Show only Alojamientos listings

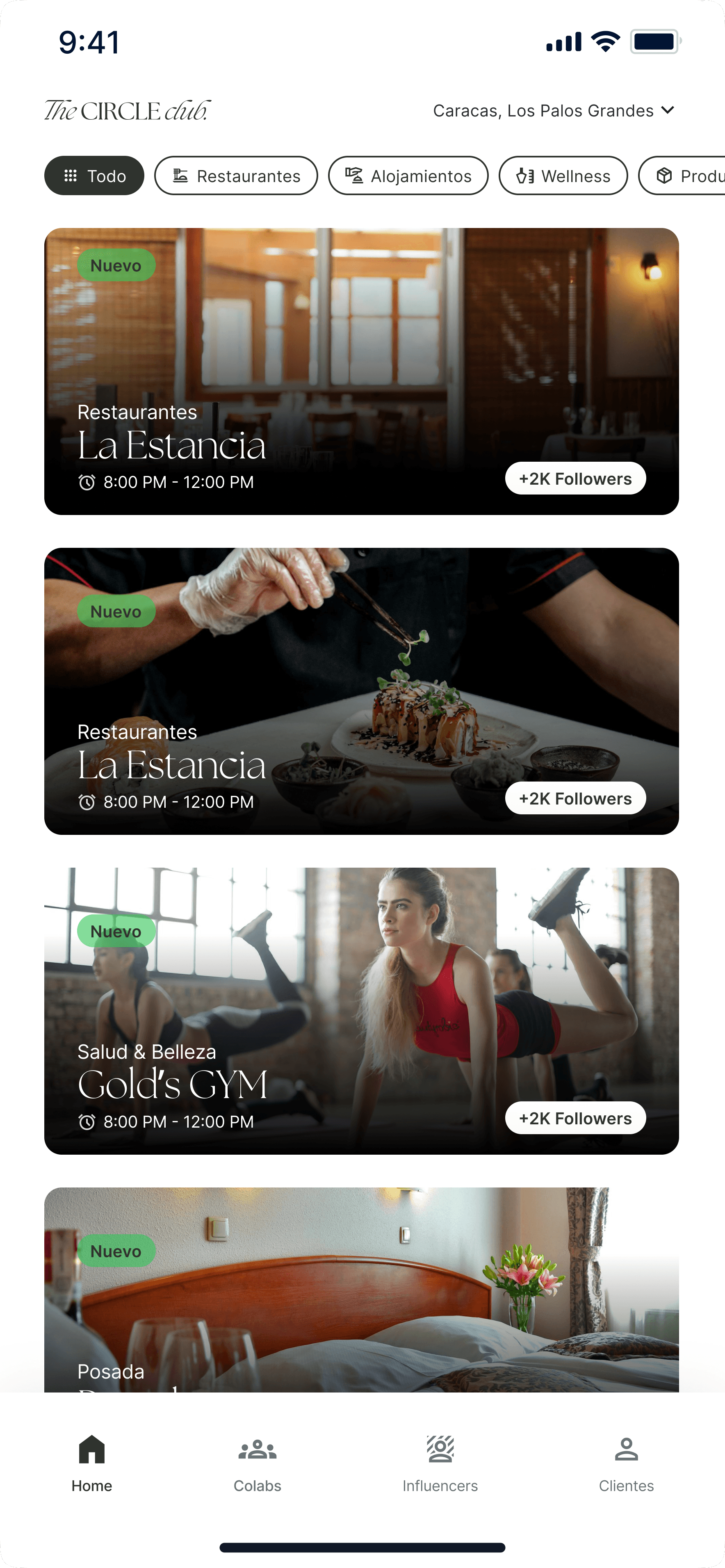coord(408,176)
